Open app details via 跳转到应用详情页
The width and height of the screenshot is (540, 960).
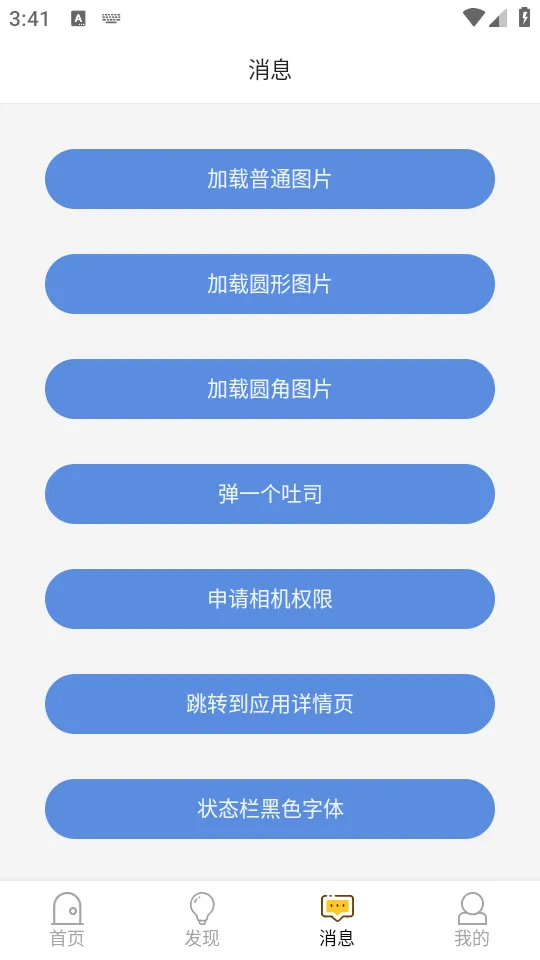pyautogui.click(x=269, y=704)
